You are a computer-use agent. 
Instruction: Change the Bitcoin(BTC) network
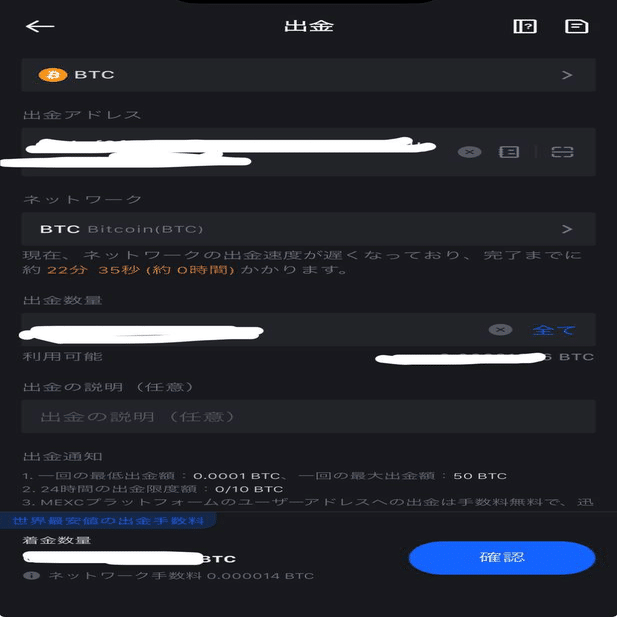point(308,229)
